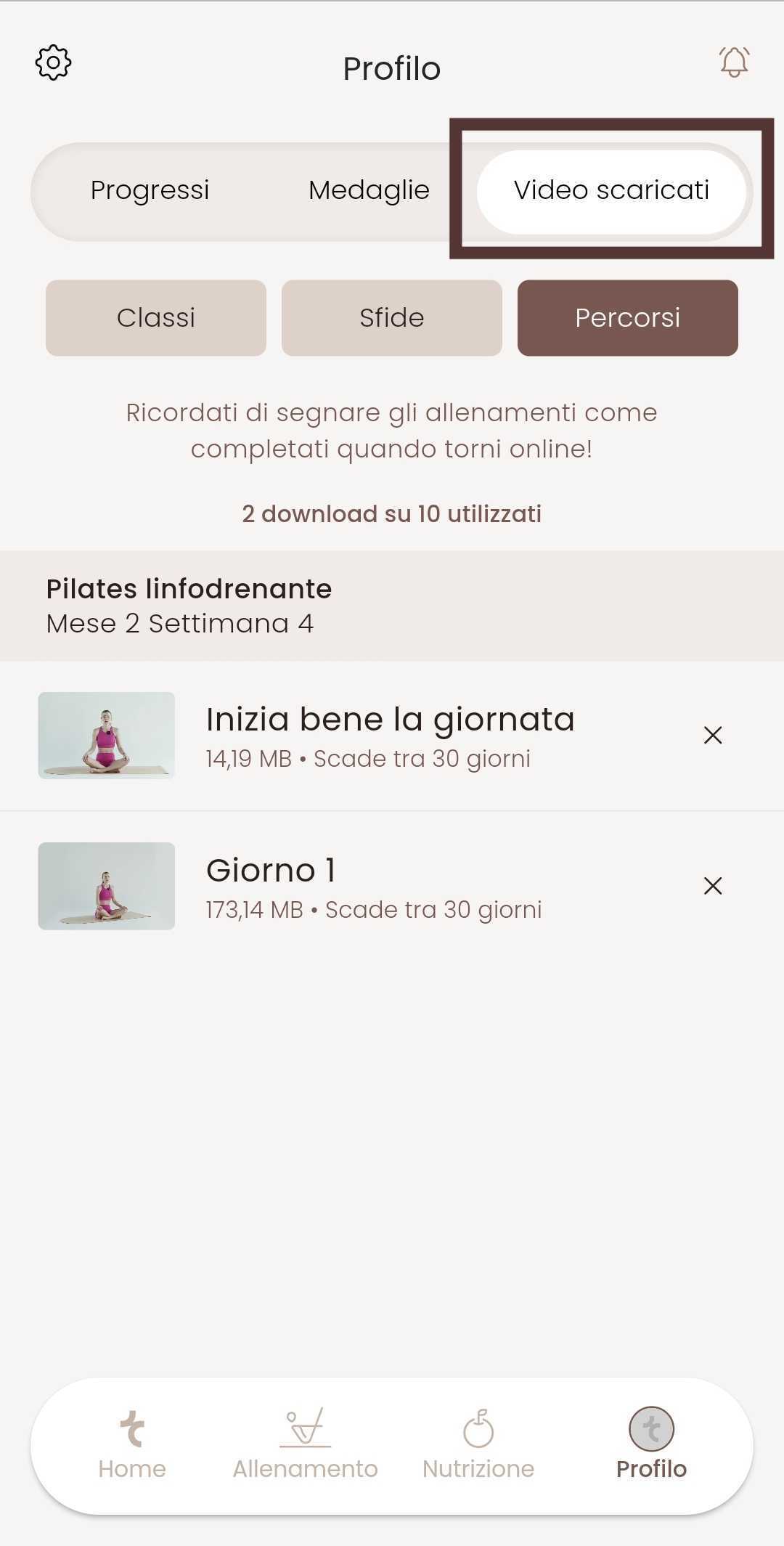784x1546 pixels.
Task: Open the Inizia bene la giornata video
Action: click(x=390, y=735)
